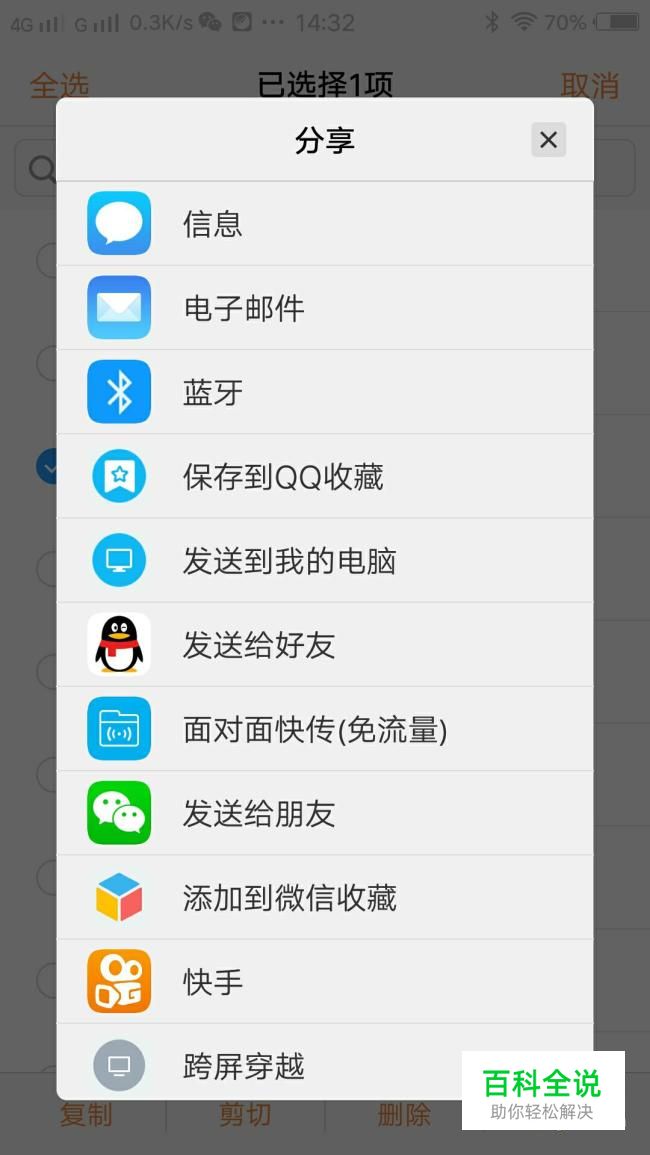Open 面对面快传(免流量) option
Screen dimensions: 650x1155
[325, 729]
